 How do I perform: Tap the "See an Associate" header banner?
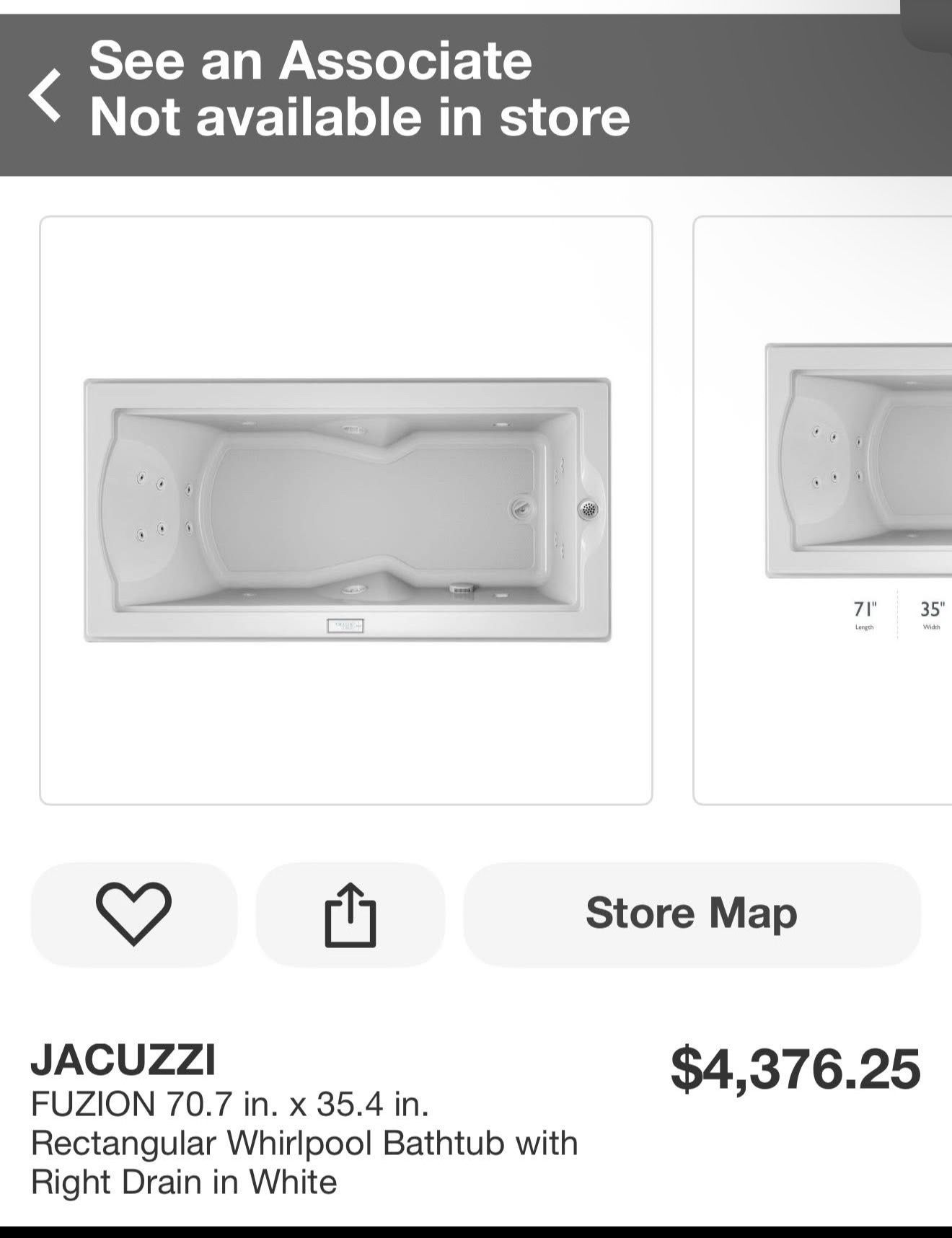click(x=310, y=61)
